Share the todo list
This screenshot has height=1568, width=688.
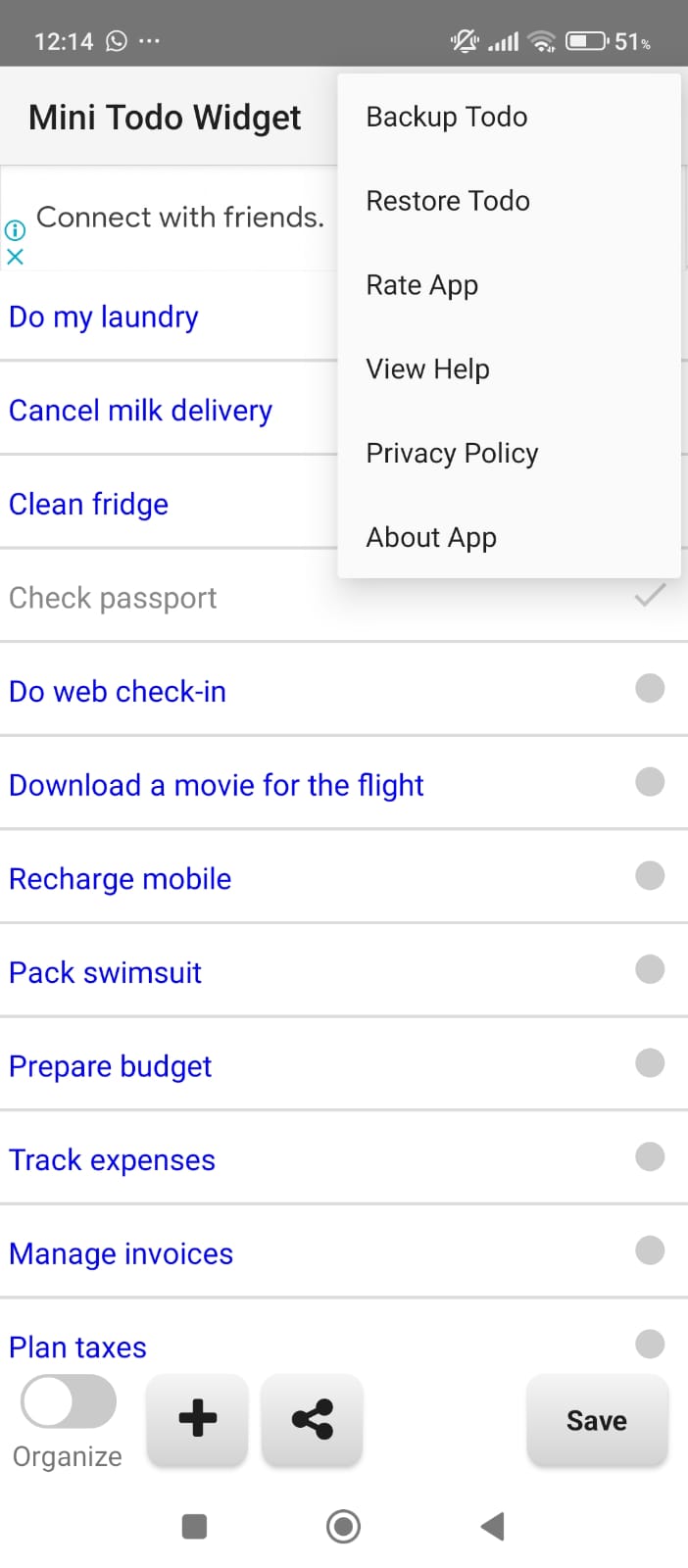pos(312,1419)
